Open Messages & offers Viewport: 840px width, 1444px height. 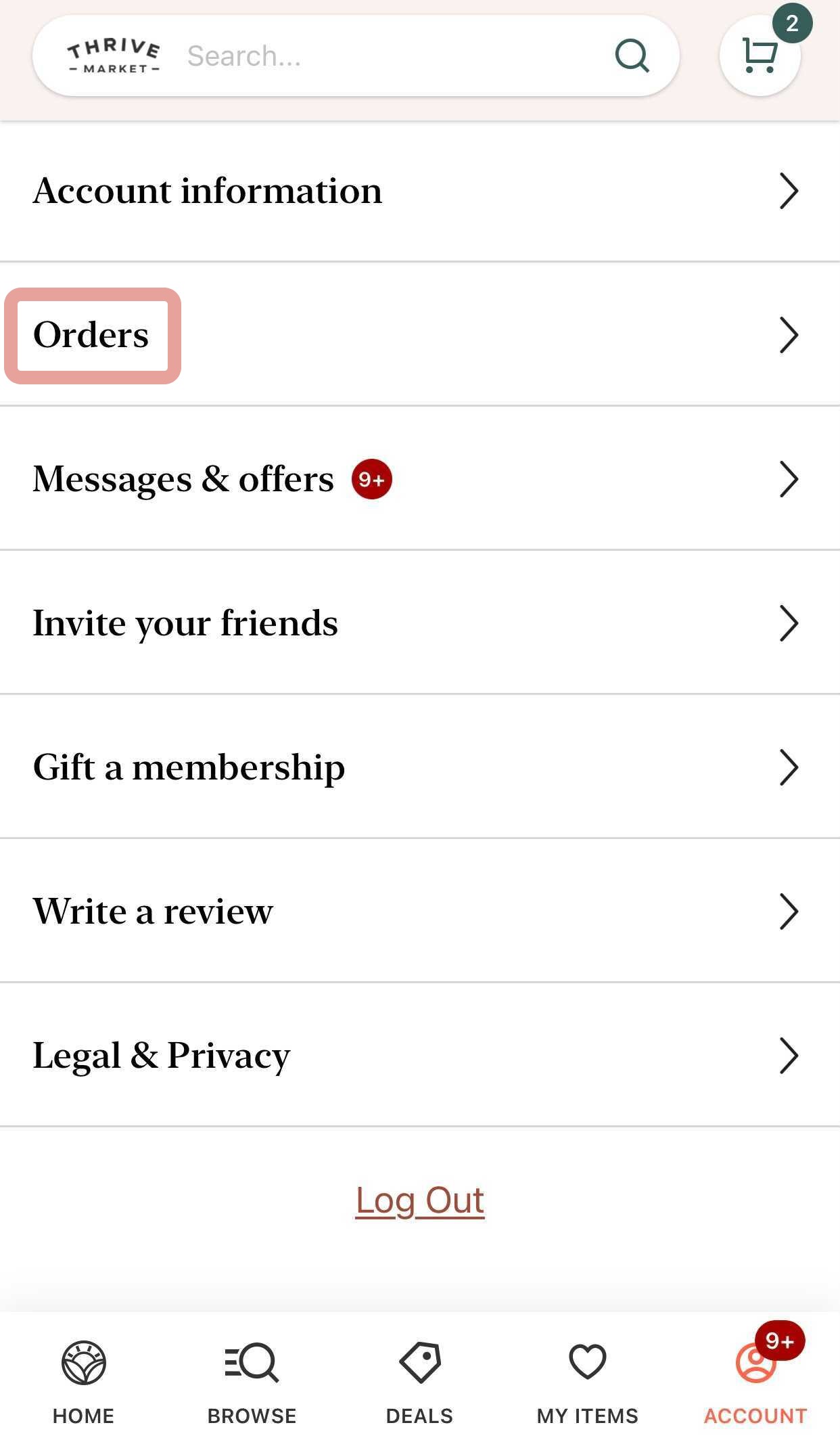[x=419, y=479]
